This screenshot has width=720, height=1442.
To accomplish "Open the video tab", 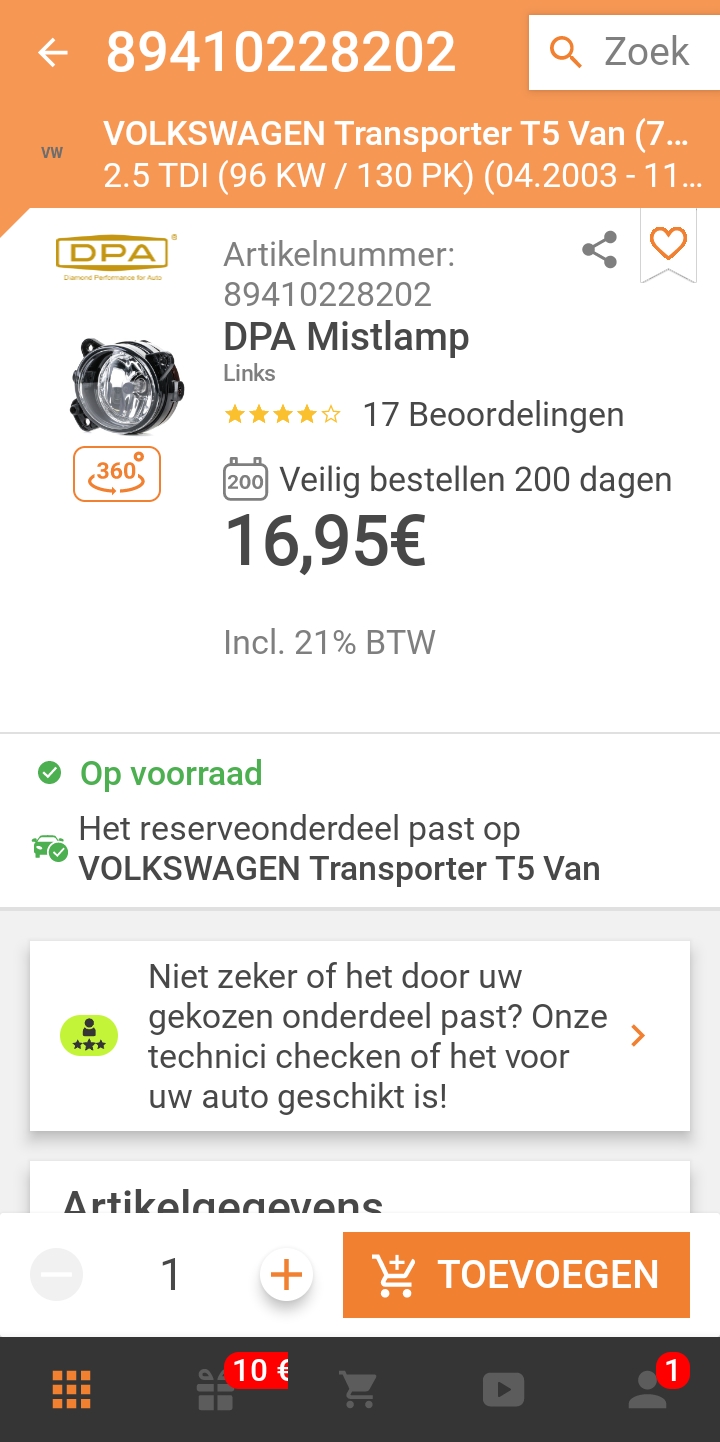I will (503, 1389).
